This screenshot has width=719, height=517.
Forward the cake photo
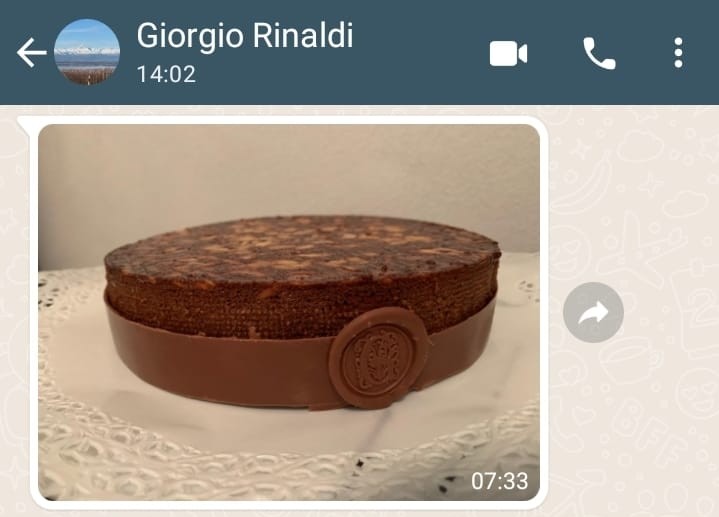(x=593, y=314)
